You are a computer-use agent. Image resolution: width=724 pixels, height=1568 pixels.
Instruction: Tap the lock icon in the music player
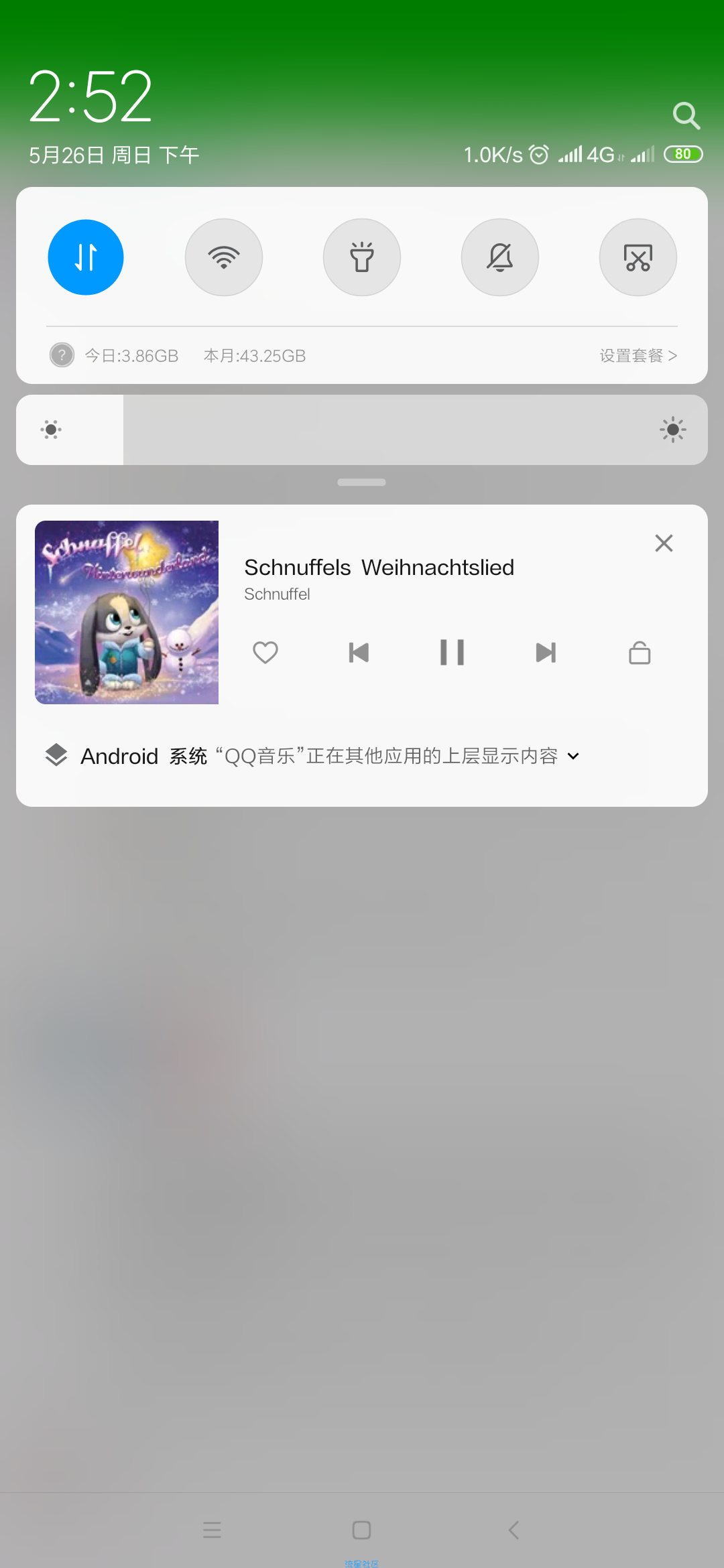(640, 652)
